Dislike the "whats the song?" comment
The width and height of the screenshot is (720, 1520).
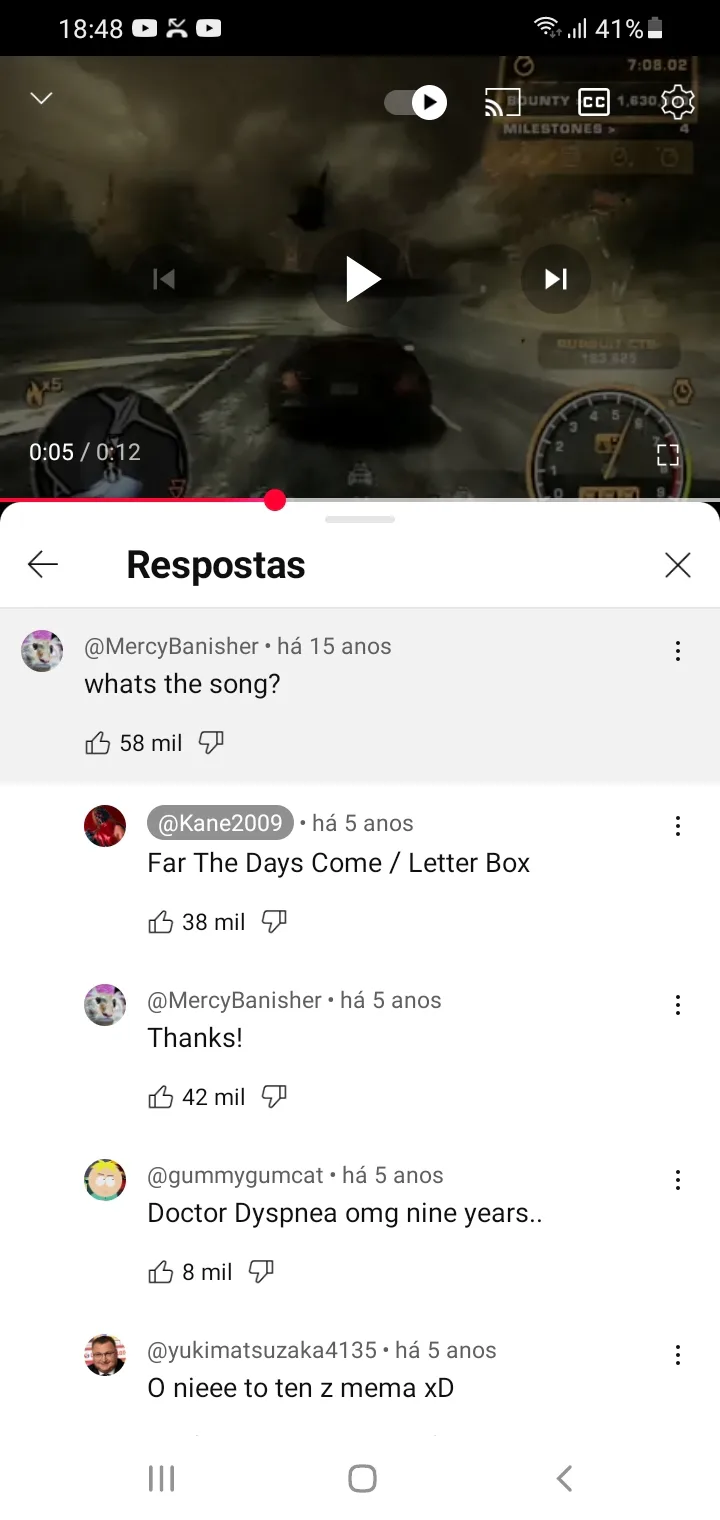click(x=211, y=743)
